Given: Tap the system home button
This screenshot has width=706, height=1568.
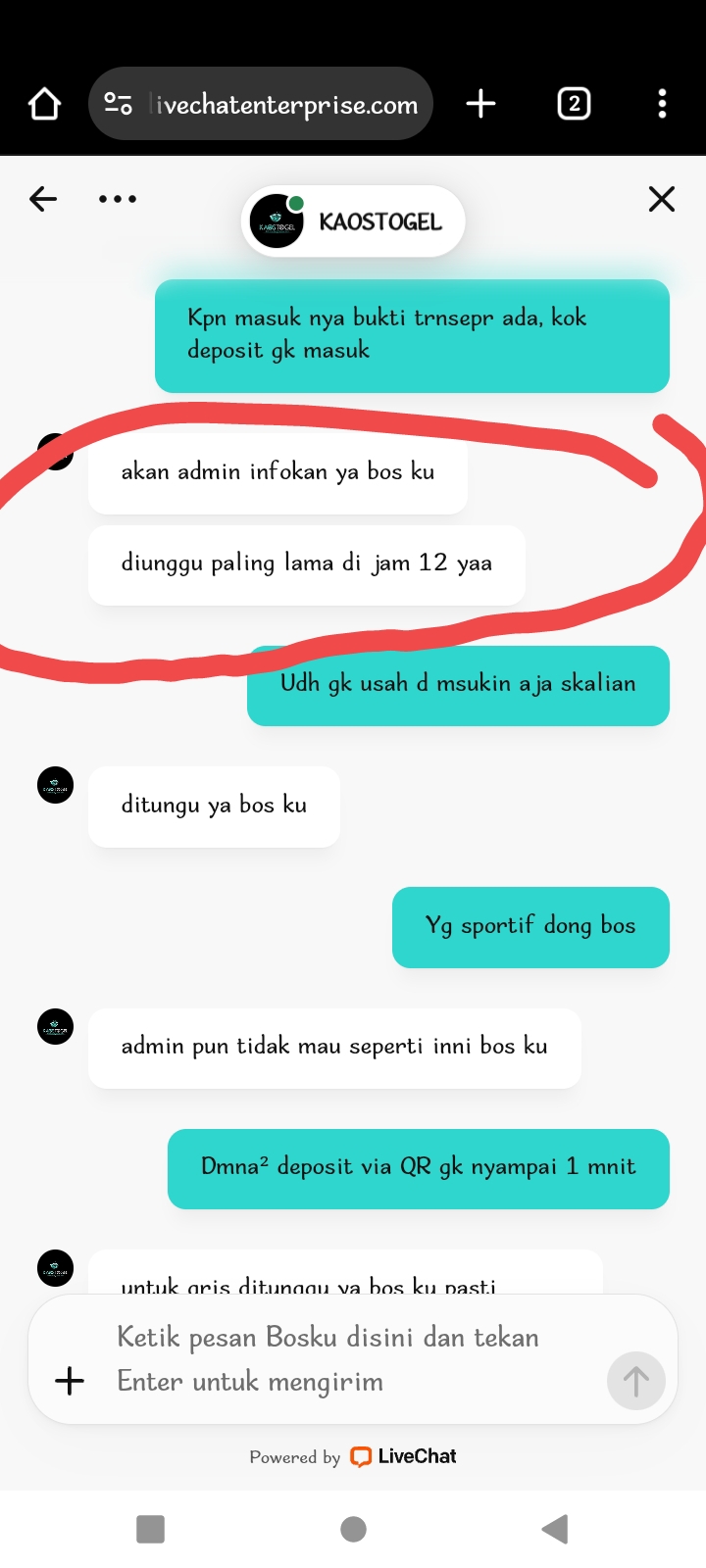Looking at the screenshot, I should click(353, 1529).
